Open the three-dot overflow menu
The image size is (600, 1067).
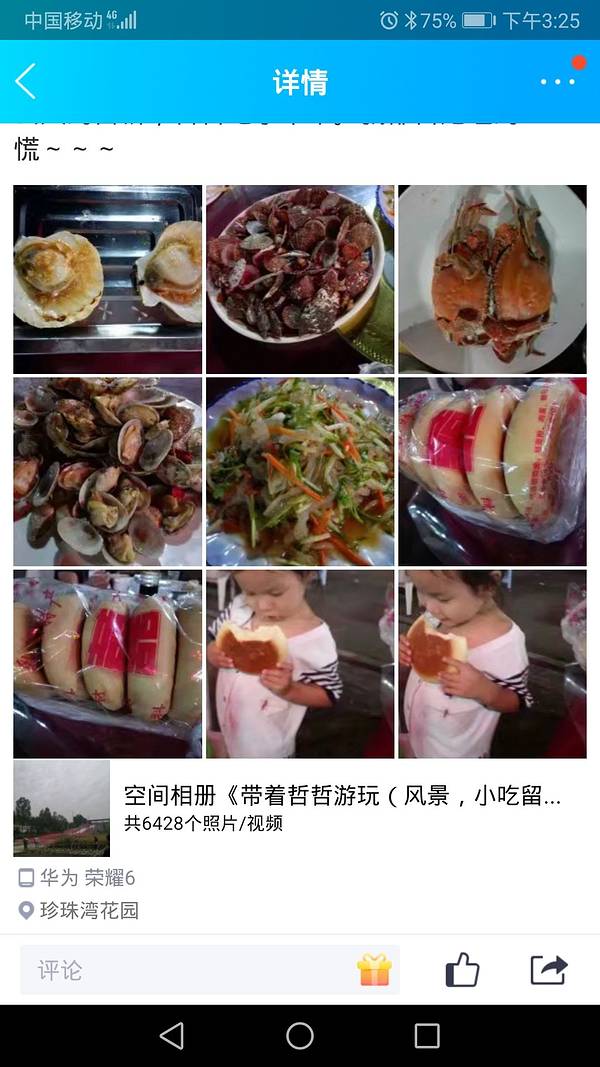(x=557, y=81)
